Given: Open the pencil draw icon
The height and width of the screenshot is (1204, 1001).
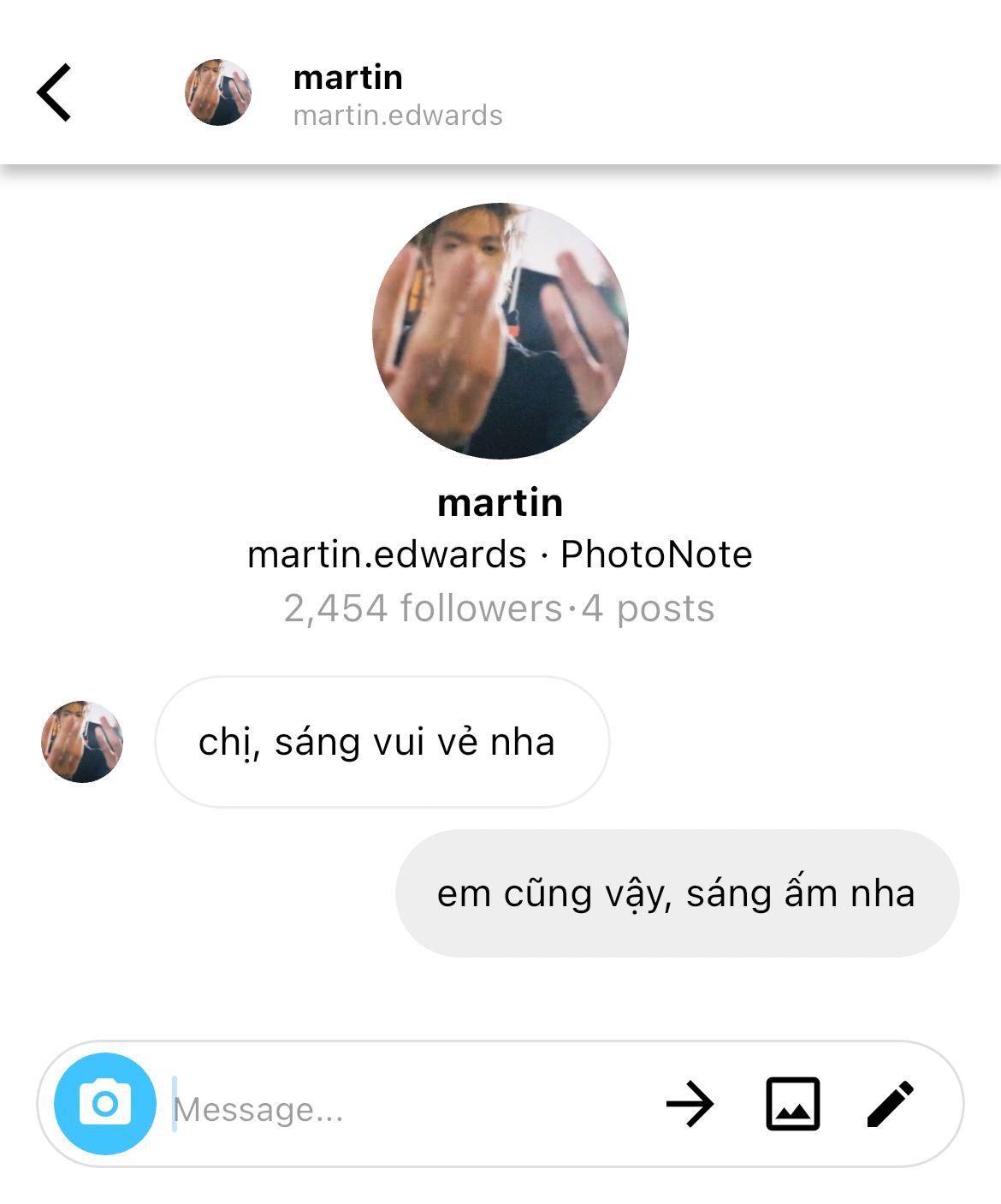Looking at the screenshot, I should point(890,1104).
